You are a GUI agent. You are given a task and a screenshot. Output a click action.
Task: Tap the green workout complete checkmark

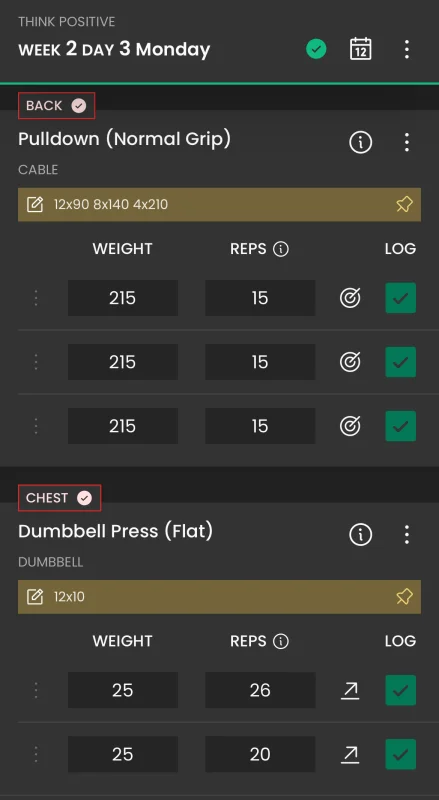tap(316, 49)
